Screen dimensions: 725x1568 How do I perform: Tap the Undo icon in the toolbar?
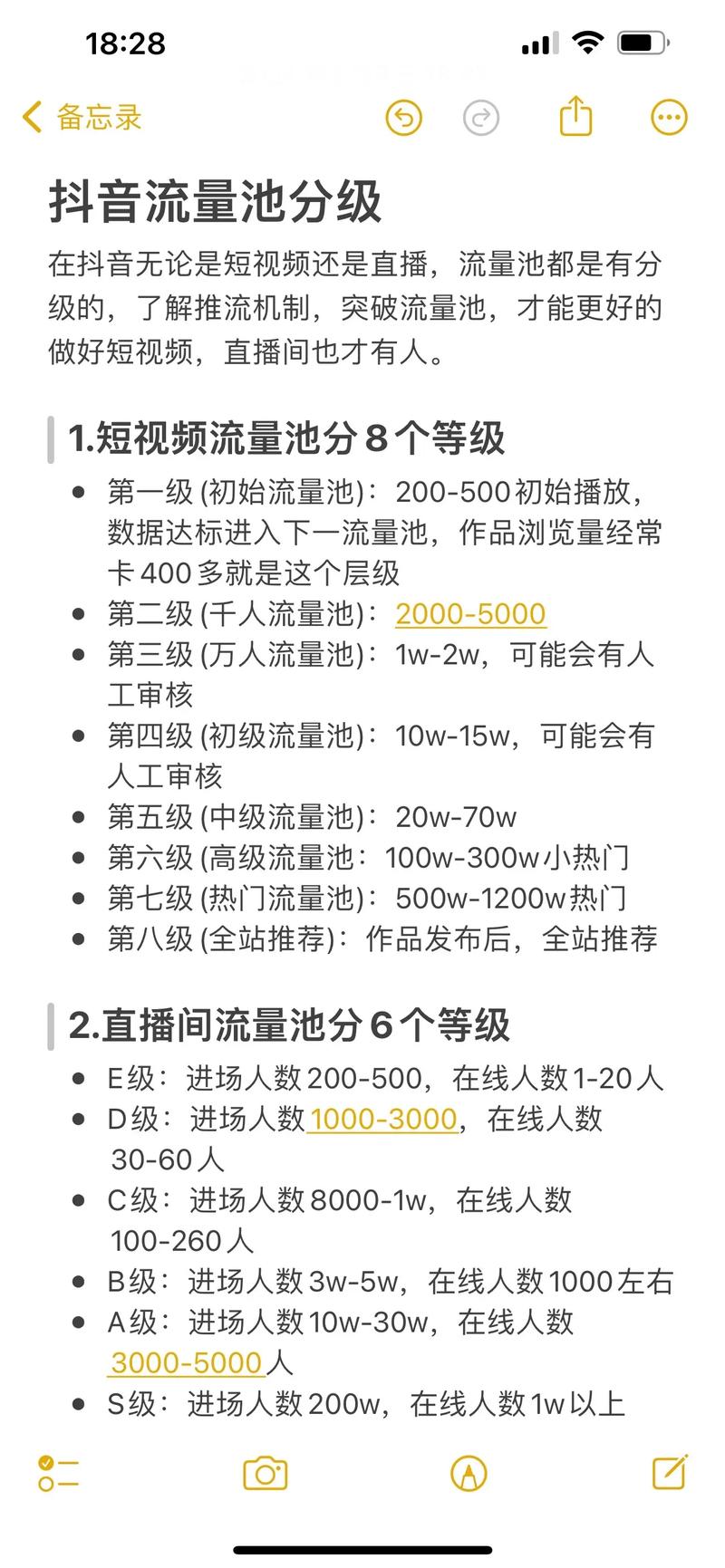pyautogui.click(x=404, y=117)
